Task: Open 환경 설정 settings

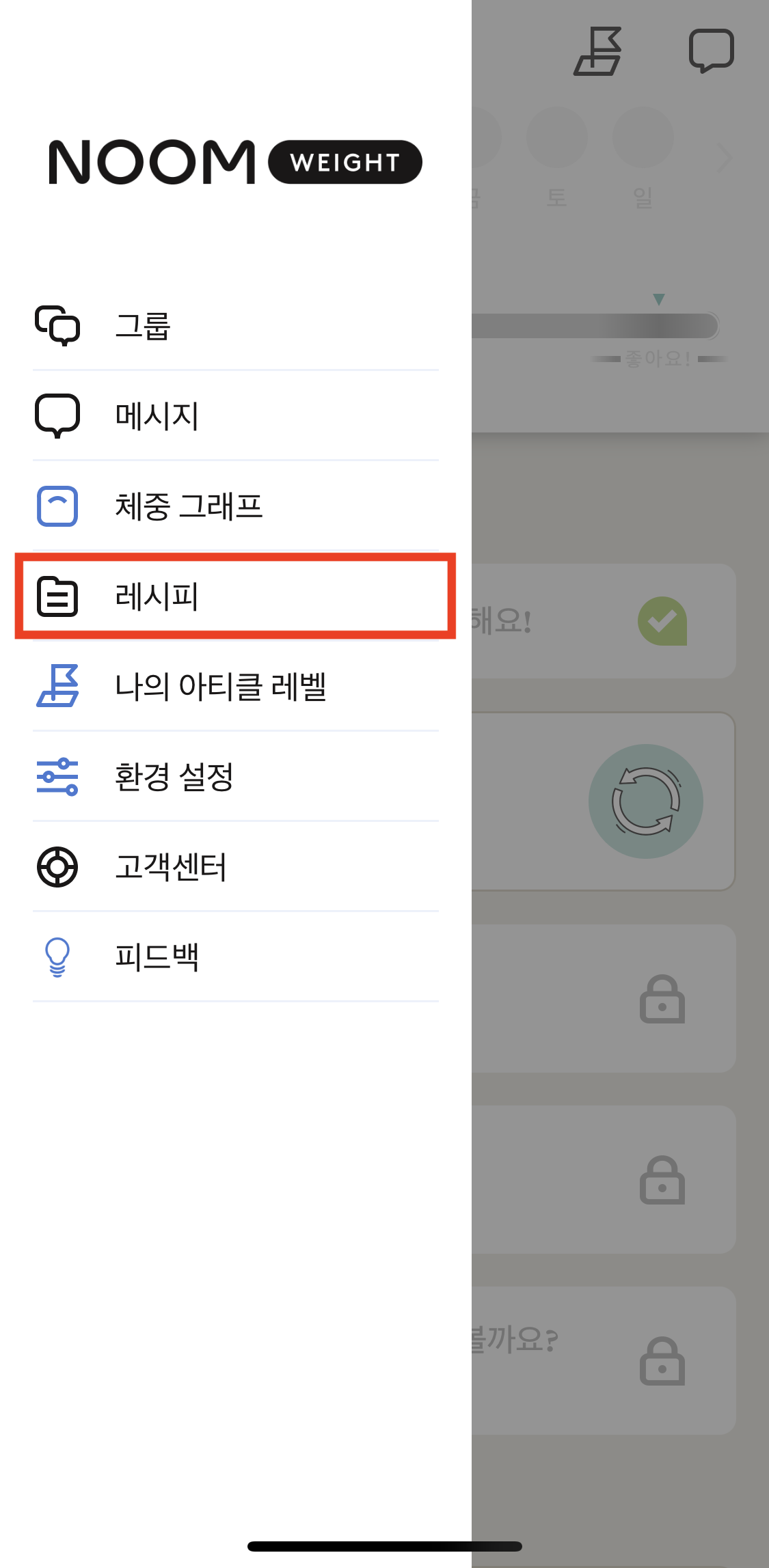Action: [174, 777]
